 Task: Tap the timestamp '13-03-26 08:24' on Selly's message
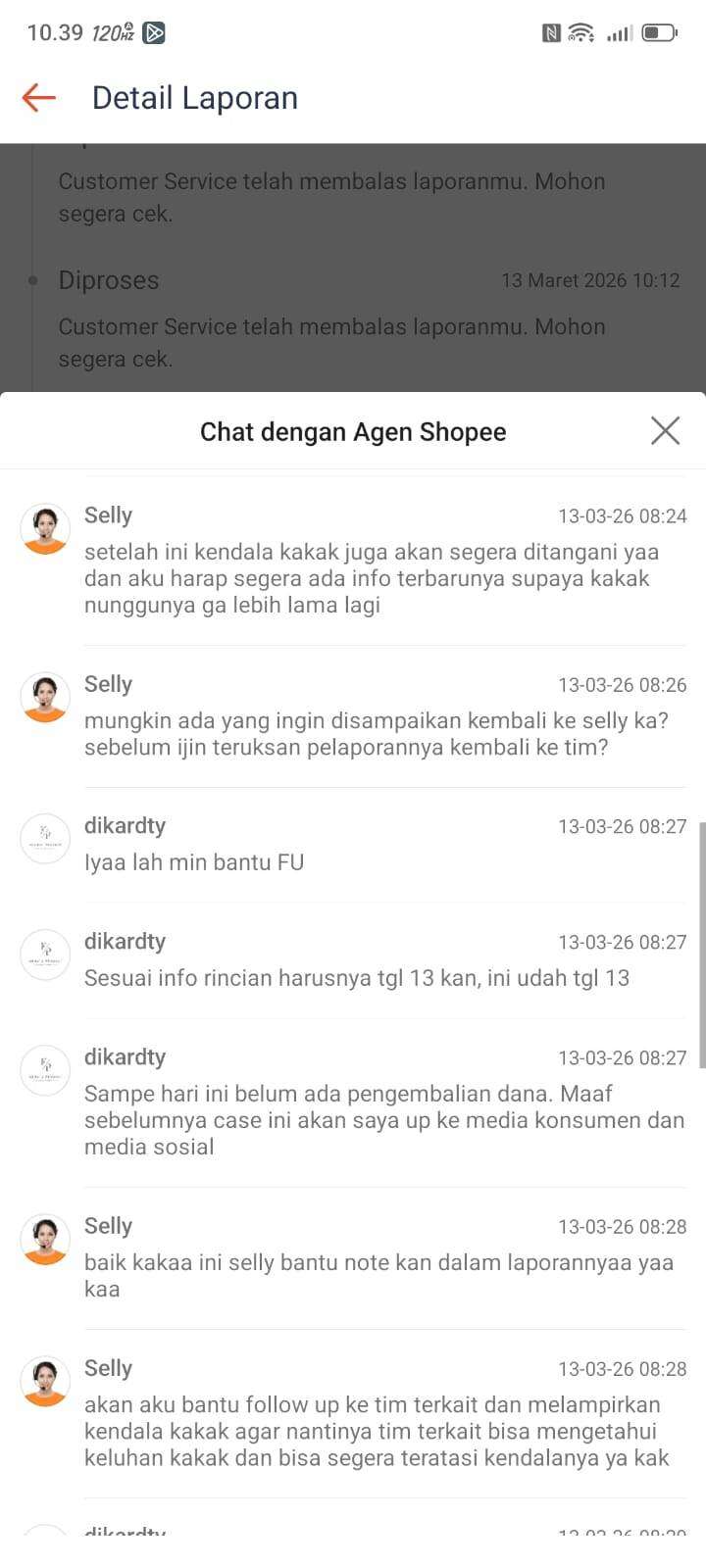[x=622, y=514]
